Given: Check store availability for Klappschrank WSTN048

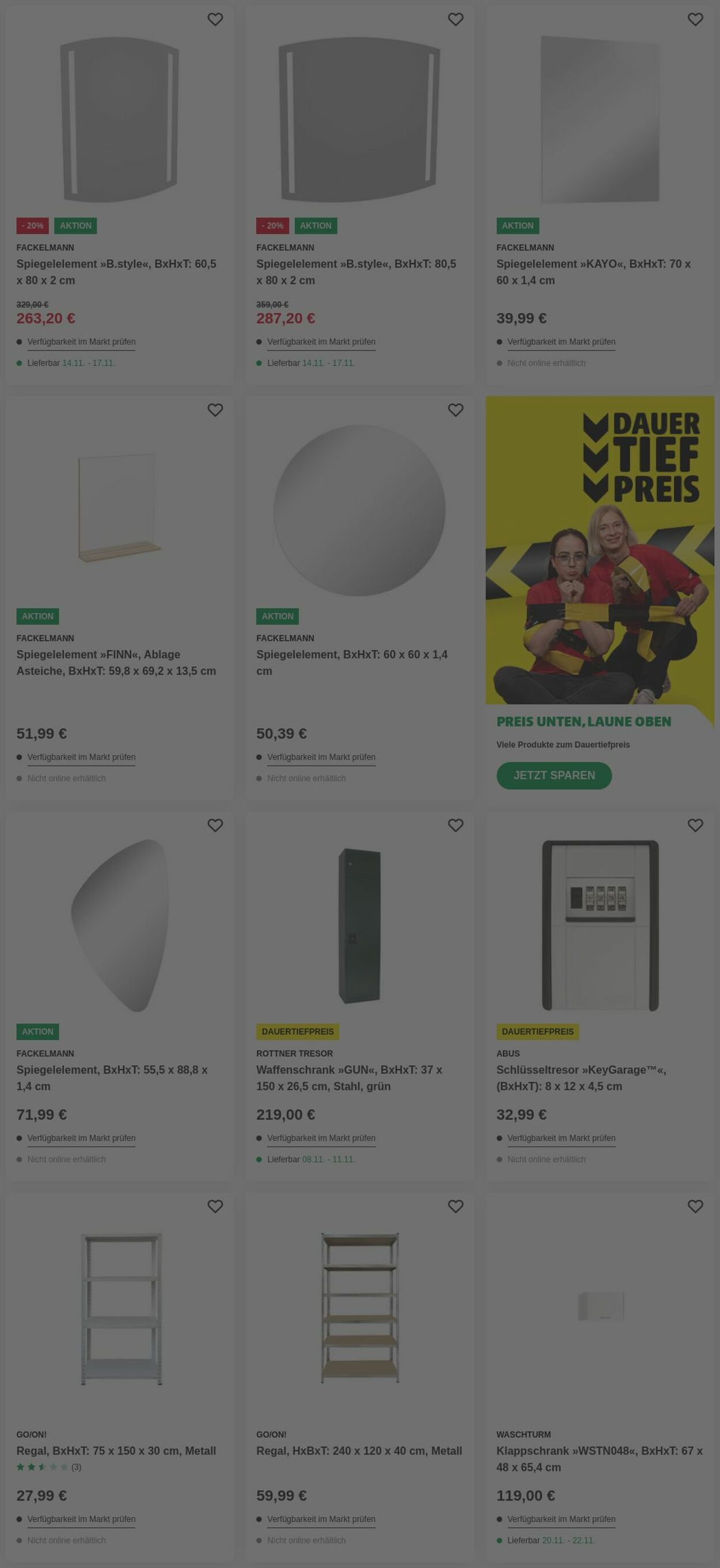Looking at the screenshot, I should [x=561, y=1519].
